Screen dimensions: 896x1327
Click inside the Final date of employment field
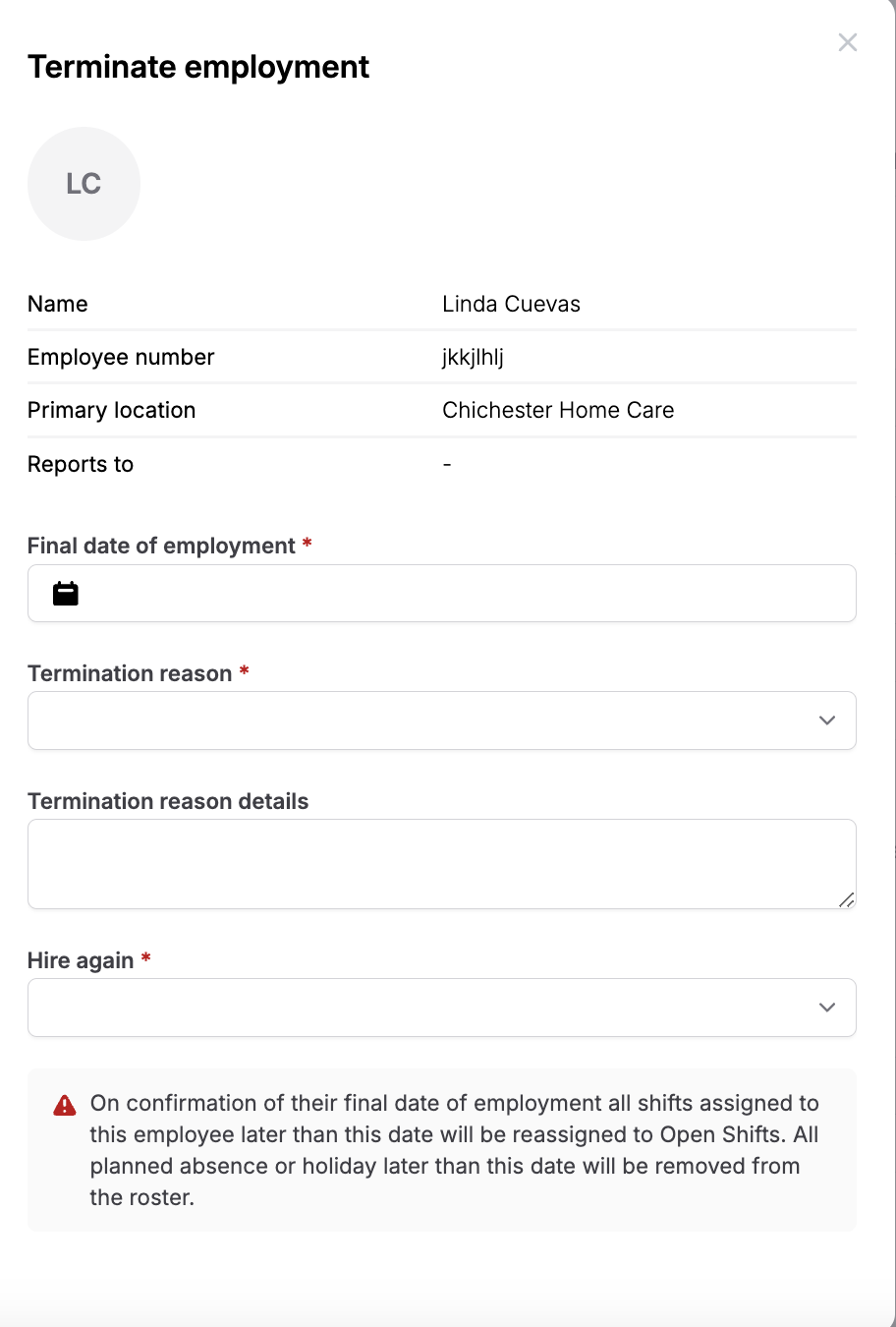point(442,593)
